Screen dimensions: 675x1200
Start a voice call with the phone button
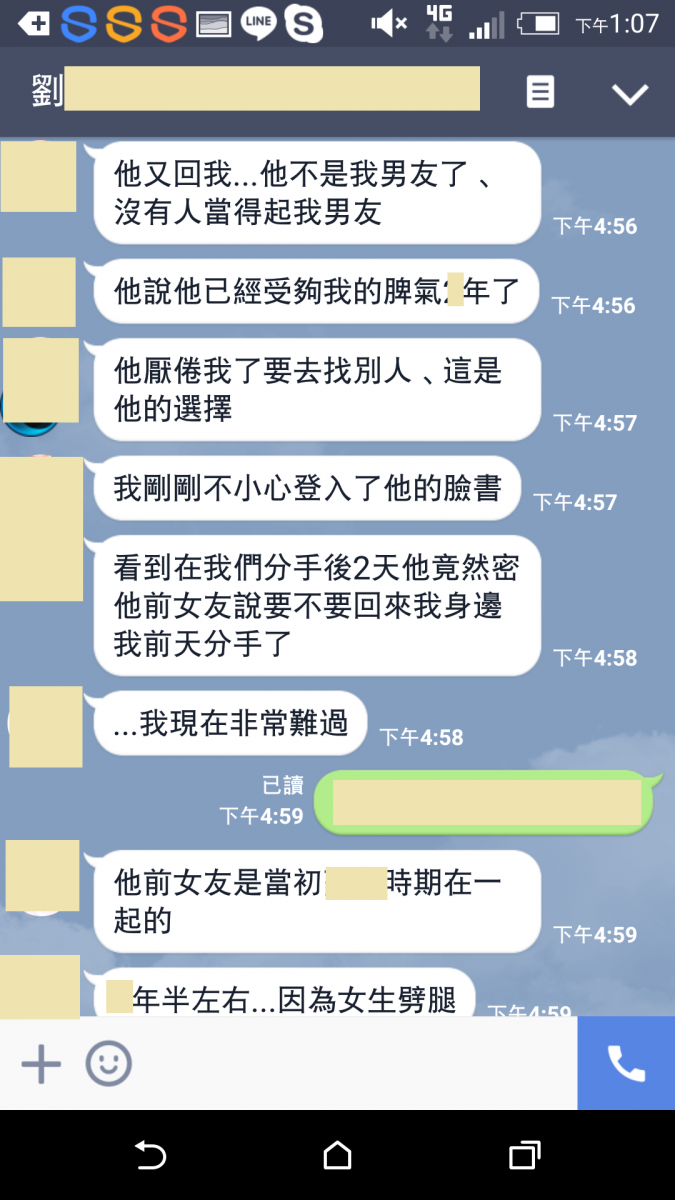626,1064
